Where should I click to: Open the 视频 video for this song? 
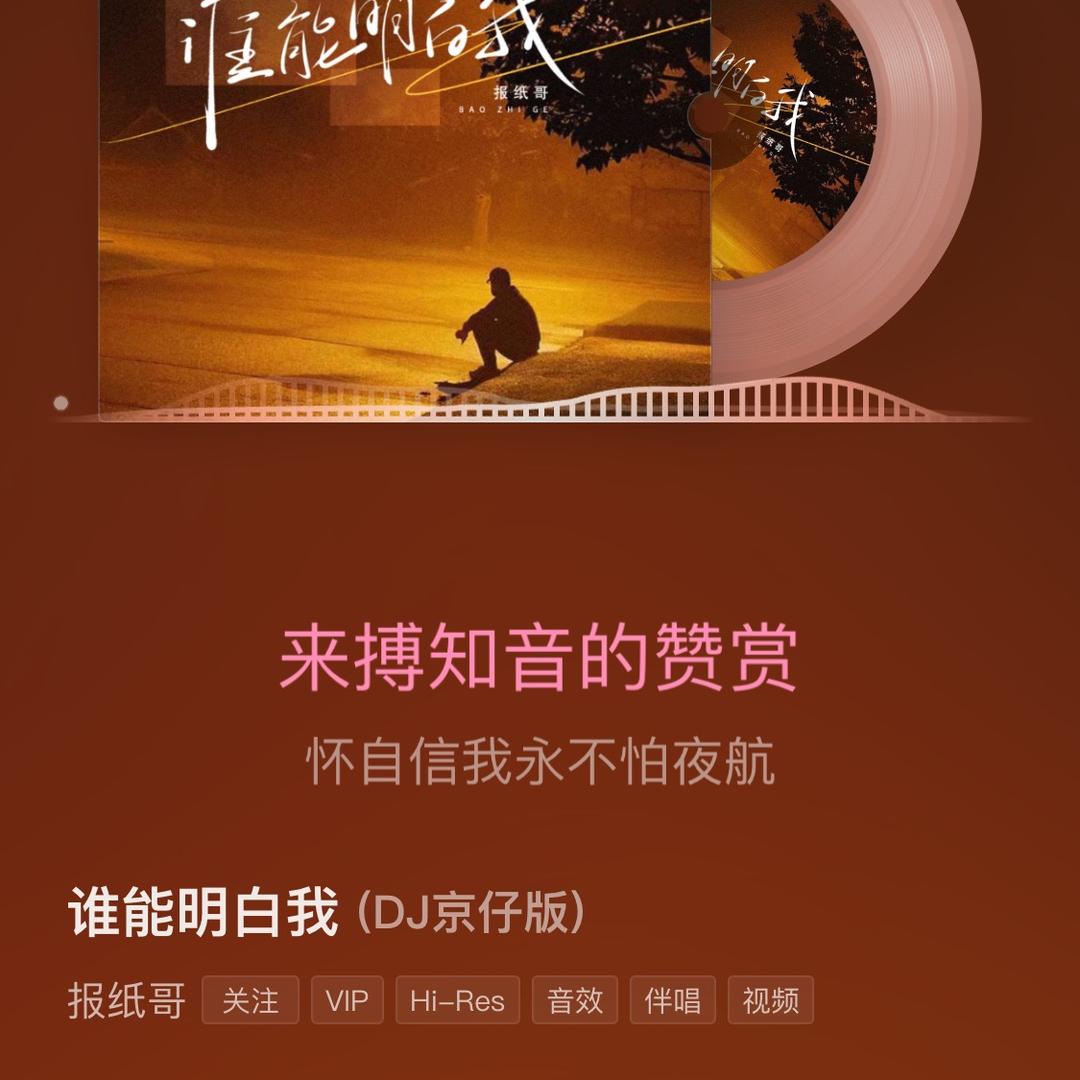tap(770, 1000)
